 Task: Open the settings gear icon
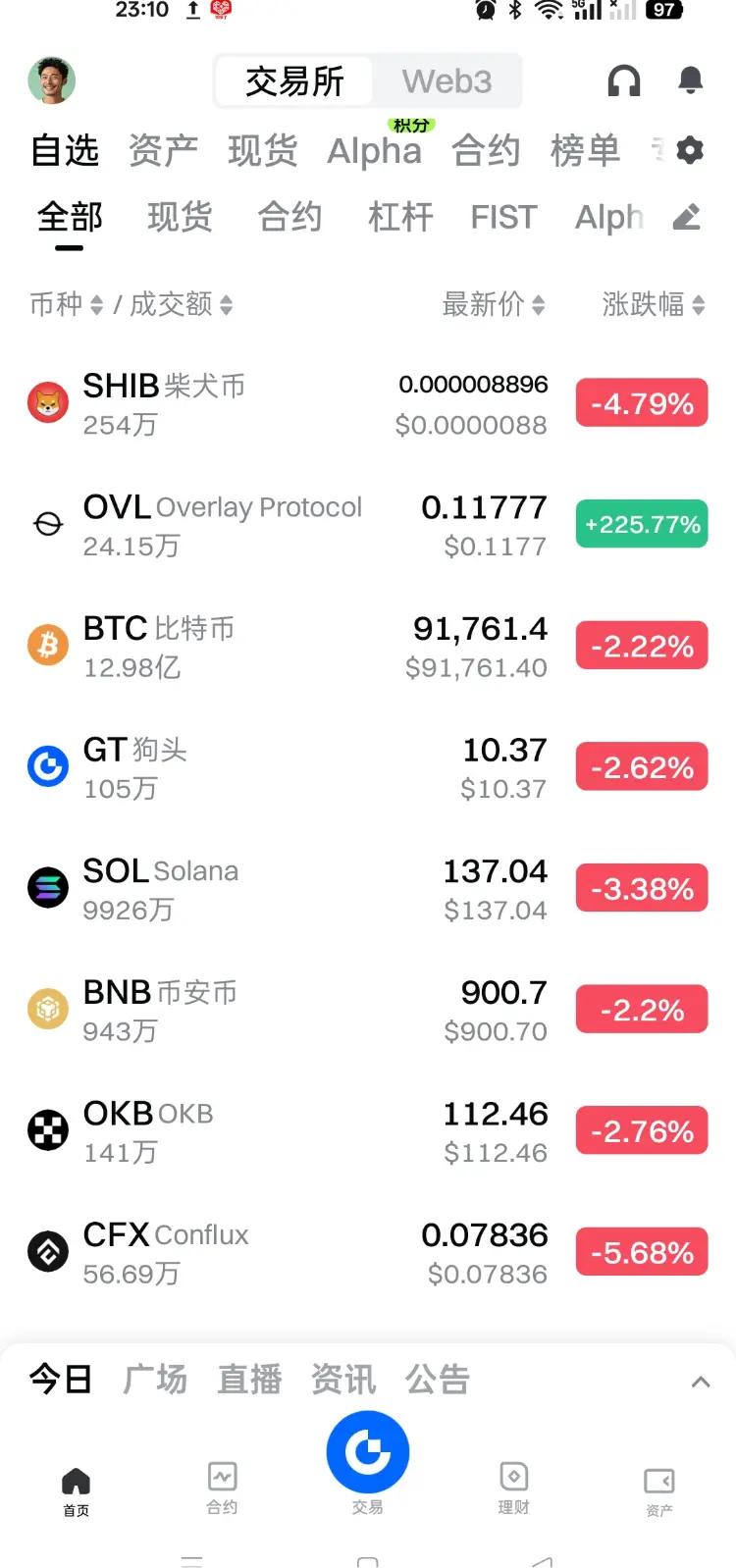tap(691, 150)
